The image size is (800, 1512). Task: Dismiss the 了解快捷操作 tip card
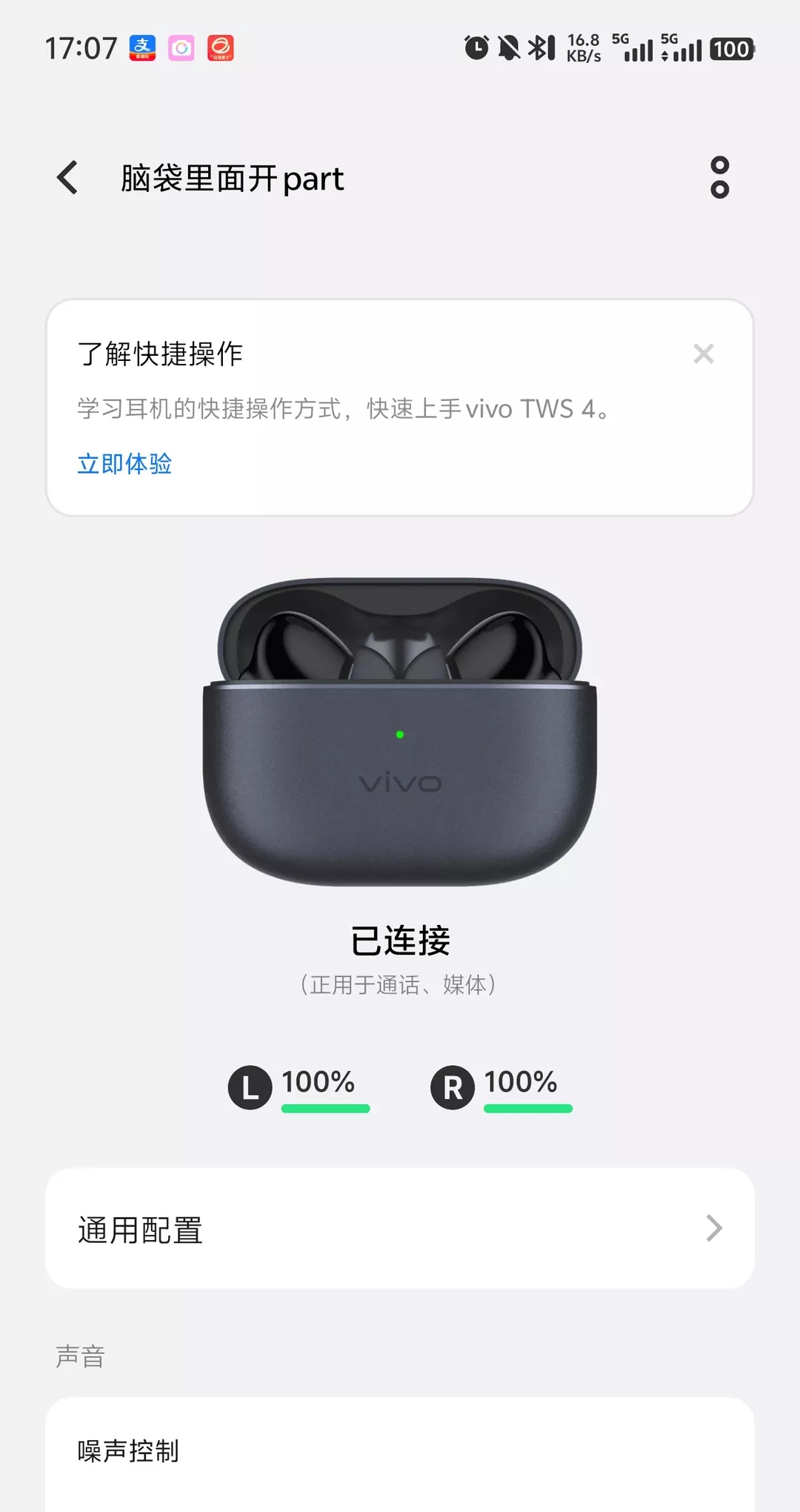[704, 354]
